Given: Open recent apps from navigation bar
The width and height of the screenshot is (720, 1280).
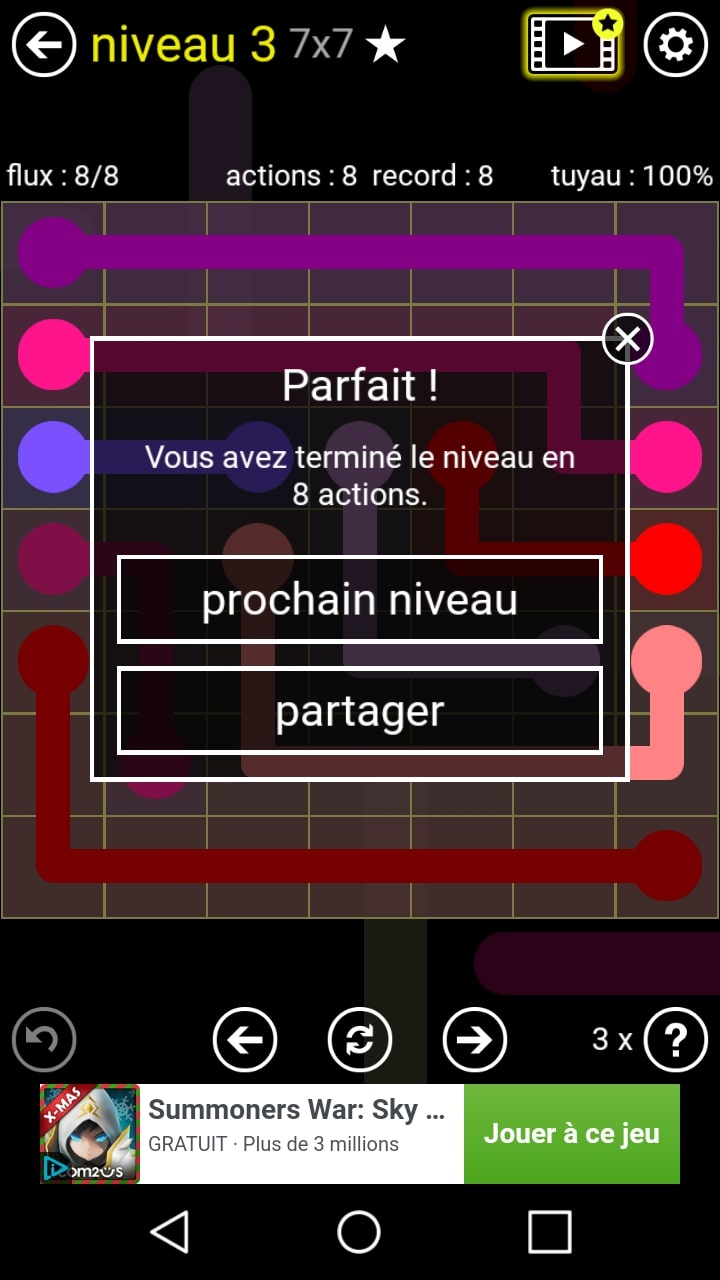Looking at the screenshot, I should coord(549,1232).
